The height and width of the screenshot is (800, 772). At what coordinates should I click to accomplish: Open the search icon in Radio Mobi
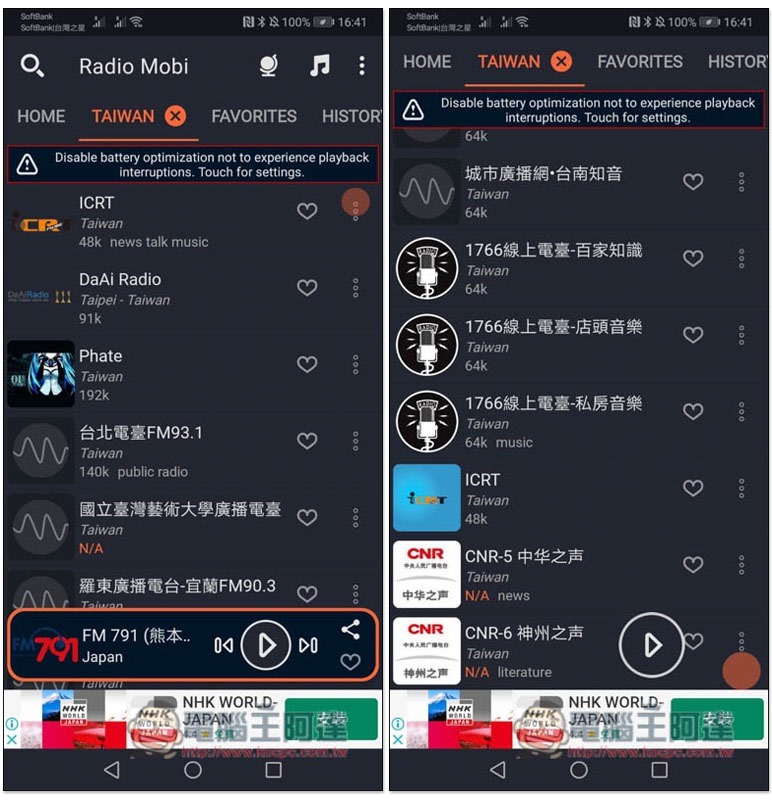pos(32,67)
